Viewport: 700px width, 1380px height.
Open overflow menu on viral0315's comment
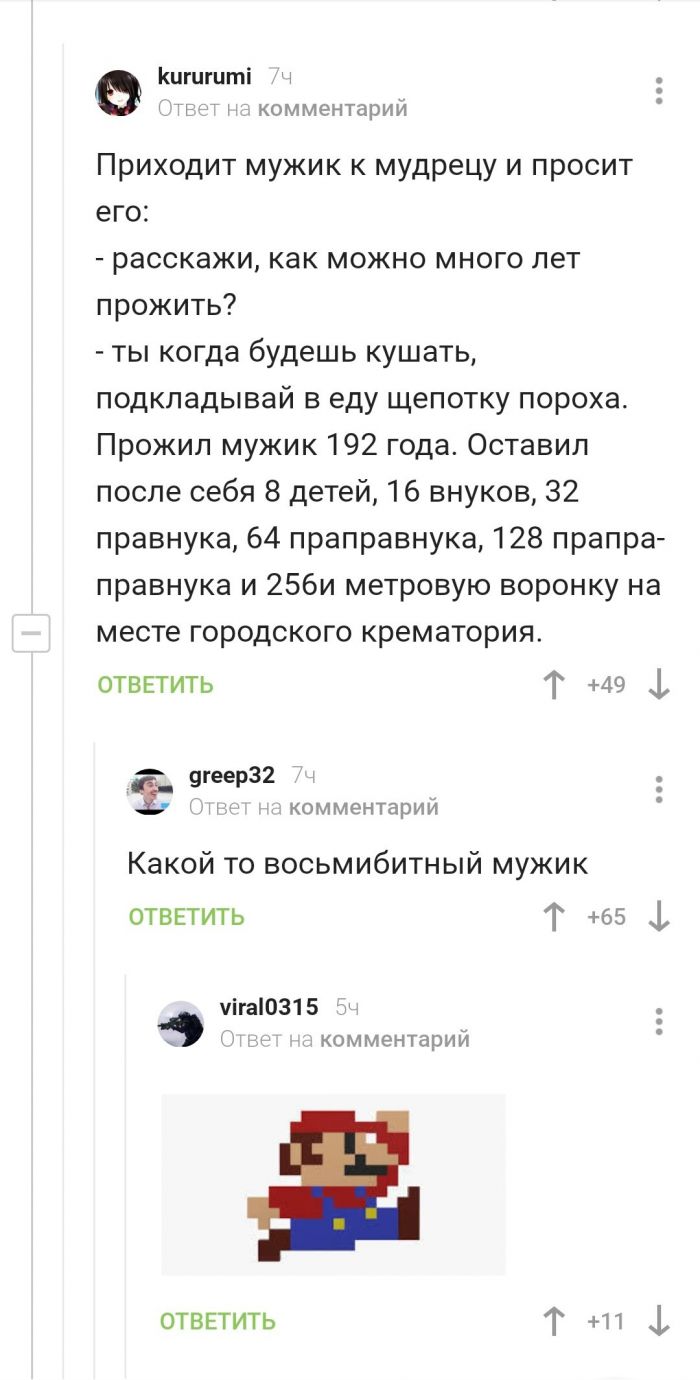659,1021
